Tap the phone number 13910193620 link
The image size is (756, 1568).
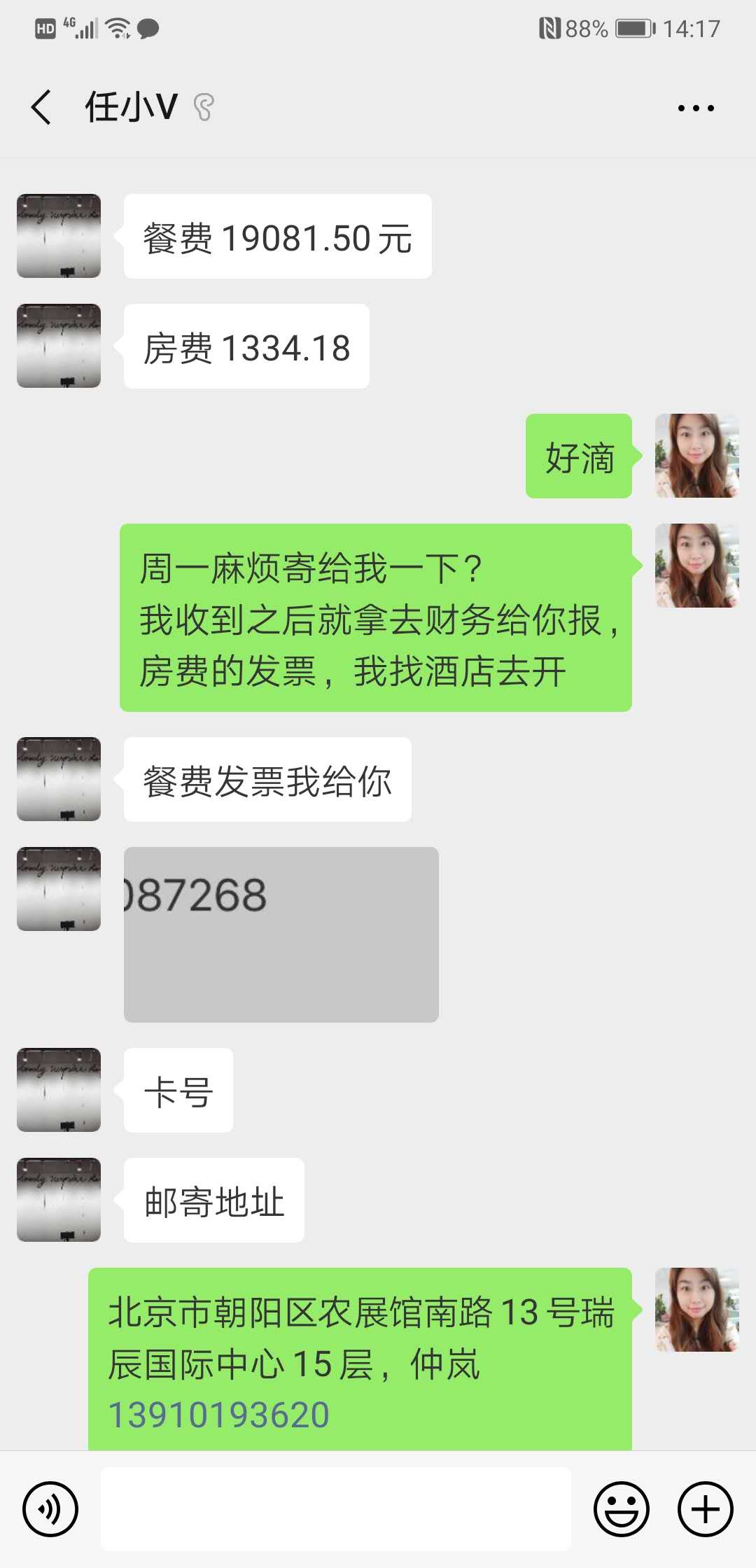click(x=219, y=1415)
